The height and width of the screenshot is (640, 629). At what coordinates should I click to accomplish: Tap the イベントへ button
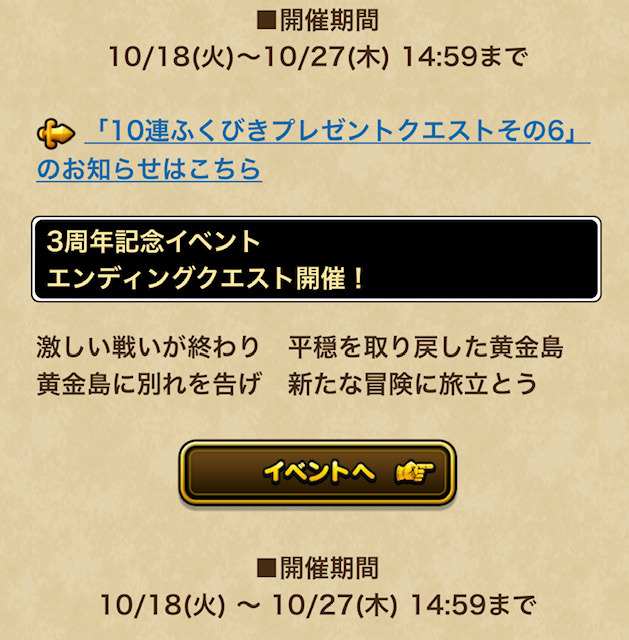point(317,474)
